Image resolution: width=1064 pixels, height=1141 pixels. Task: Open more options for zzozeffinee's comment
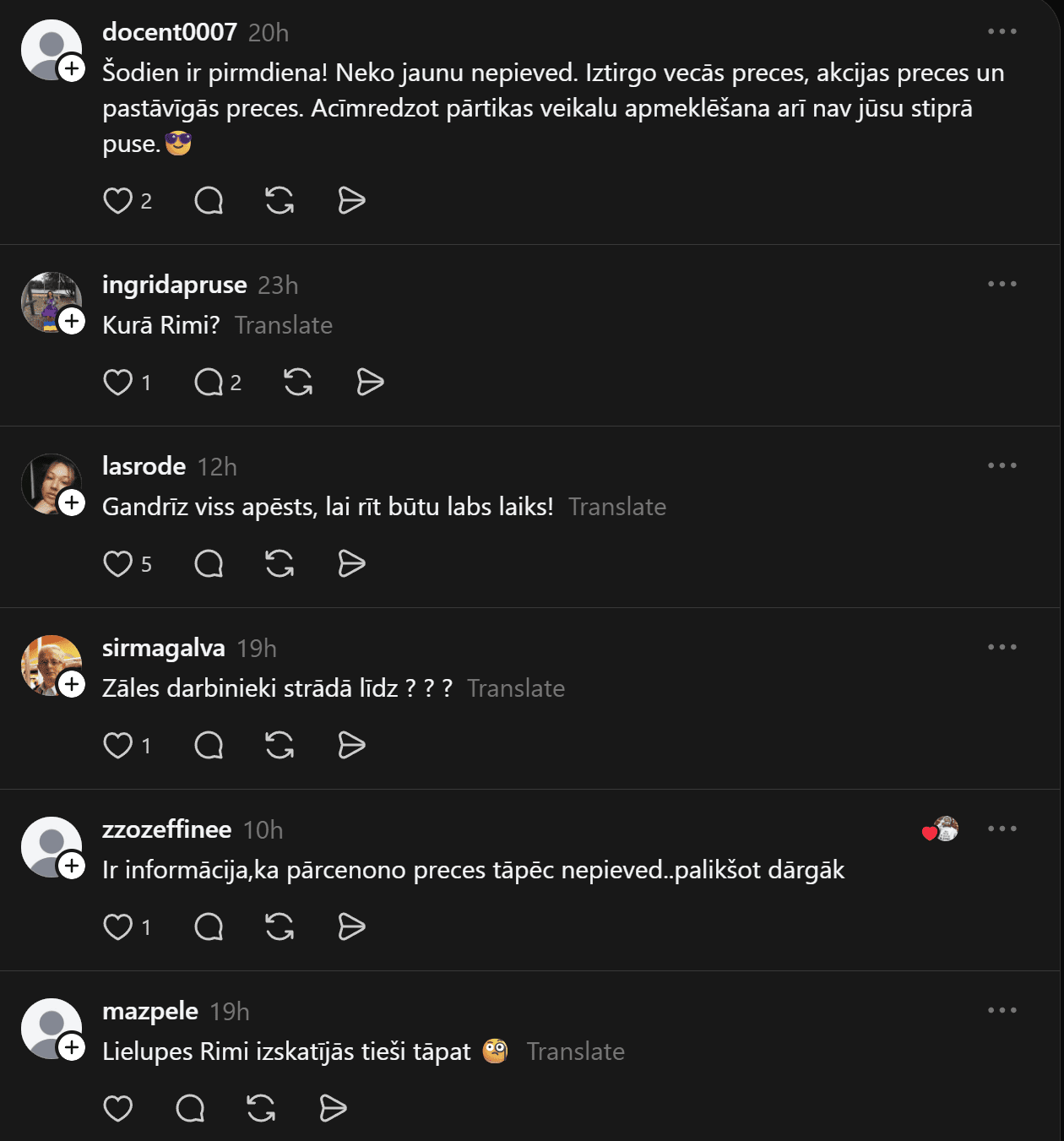1002,829
